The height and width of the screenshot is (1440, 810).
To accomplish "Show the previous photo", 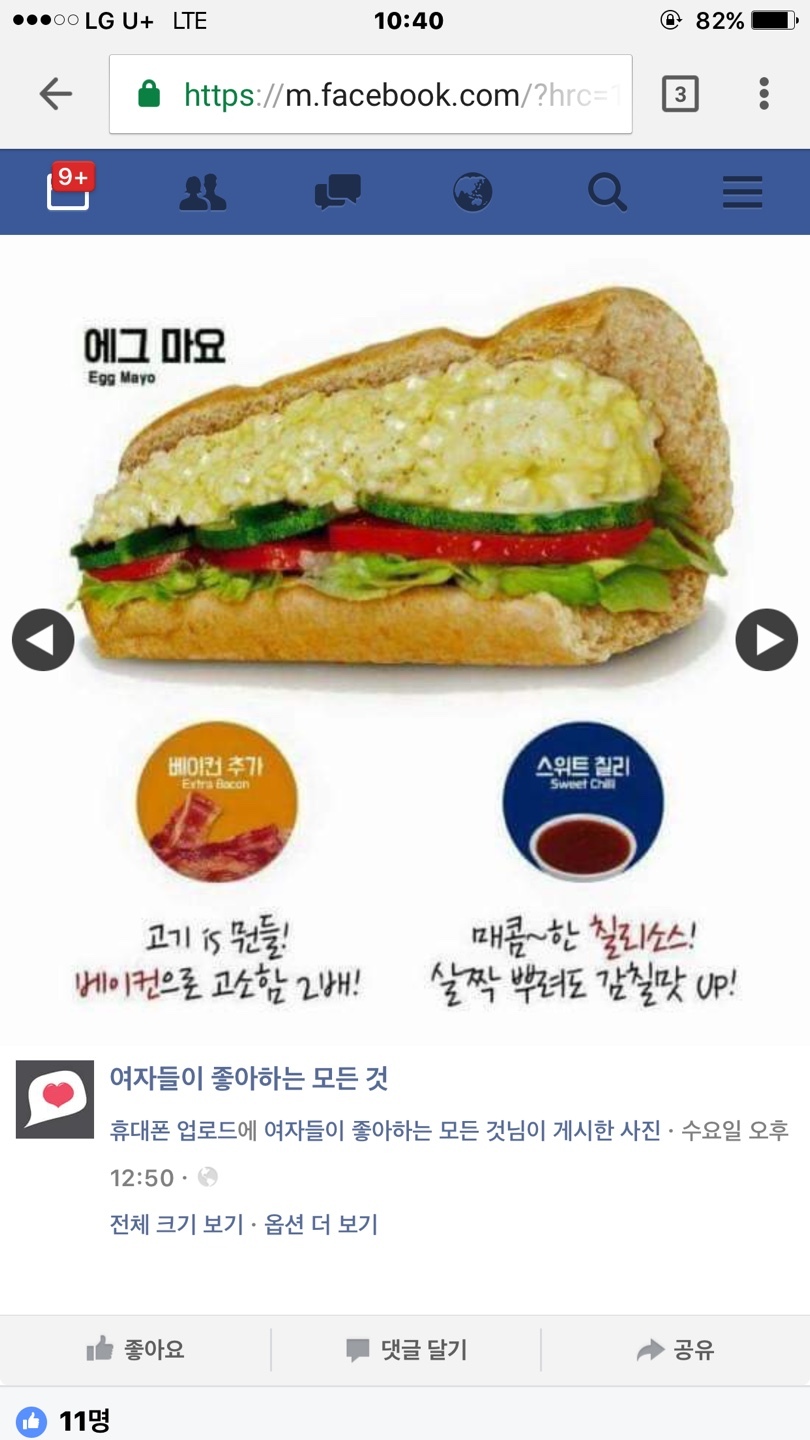I will coord(43,639).
